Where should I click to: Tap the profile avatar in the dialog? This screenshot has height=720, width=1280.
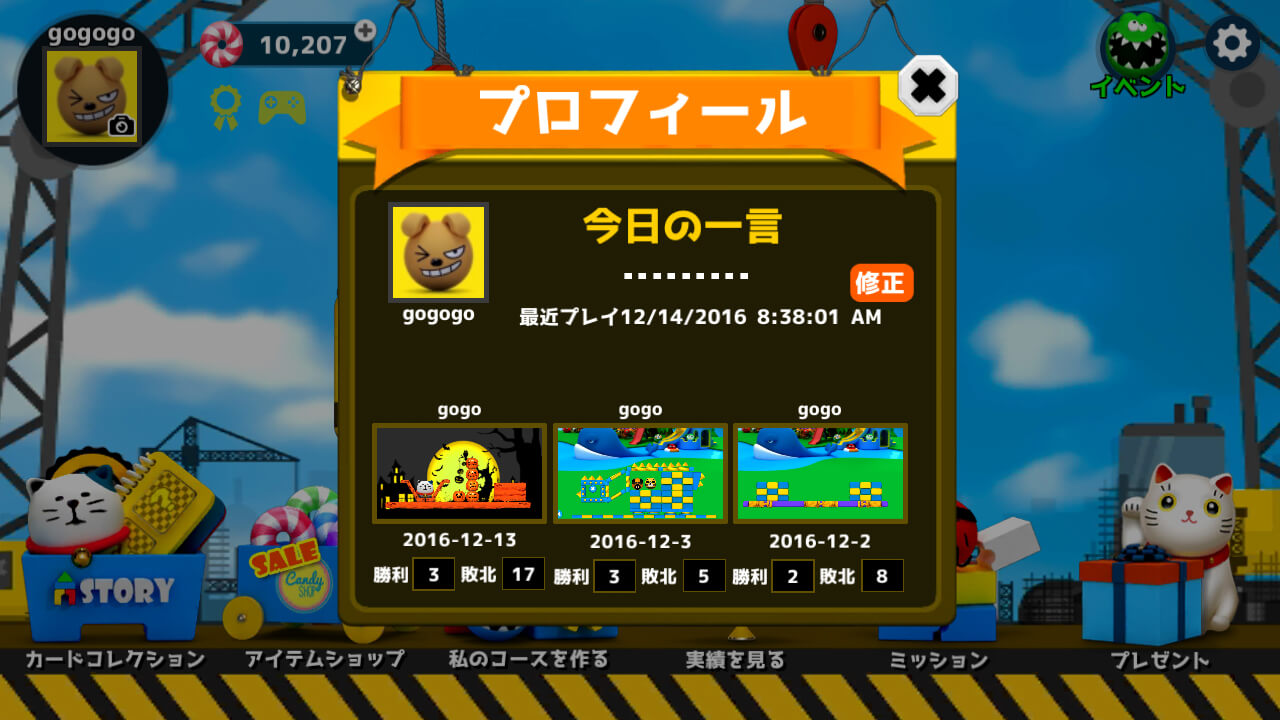coord(438,252)
